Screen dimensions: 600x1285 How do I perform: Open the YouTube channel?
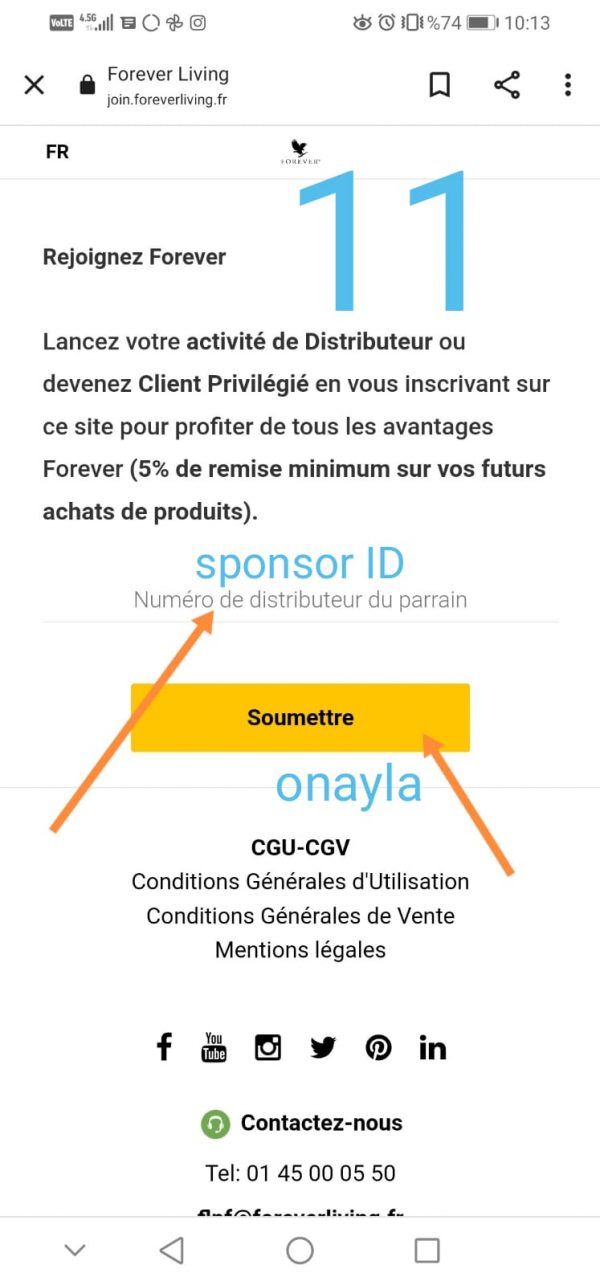(x=214, y=1047)
